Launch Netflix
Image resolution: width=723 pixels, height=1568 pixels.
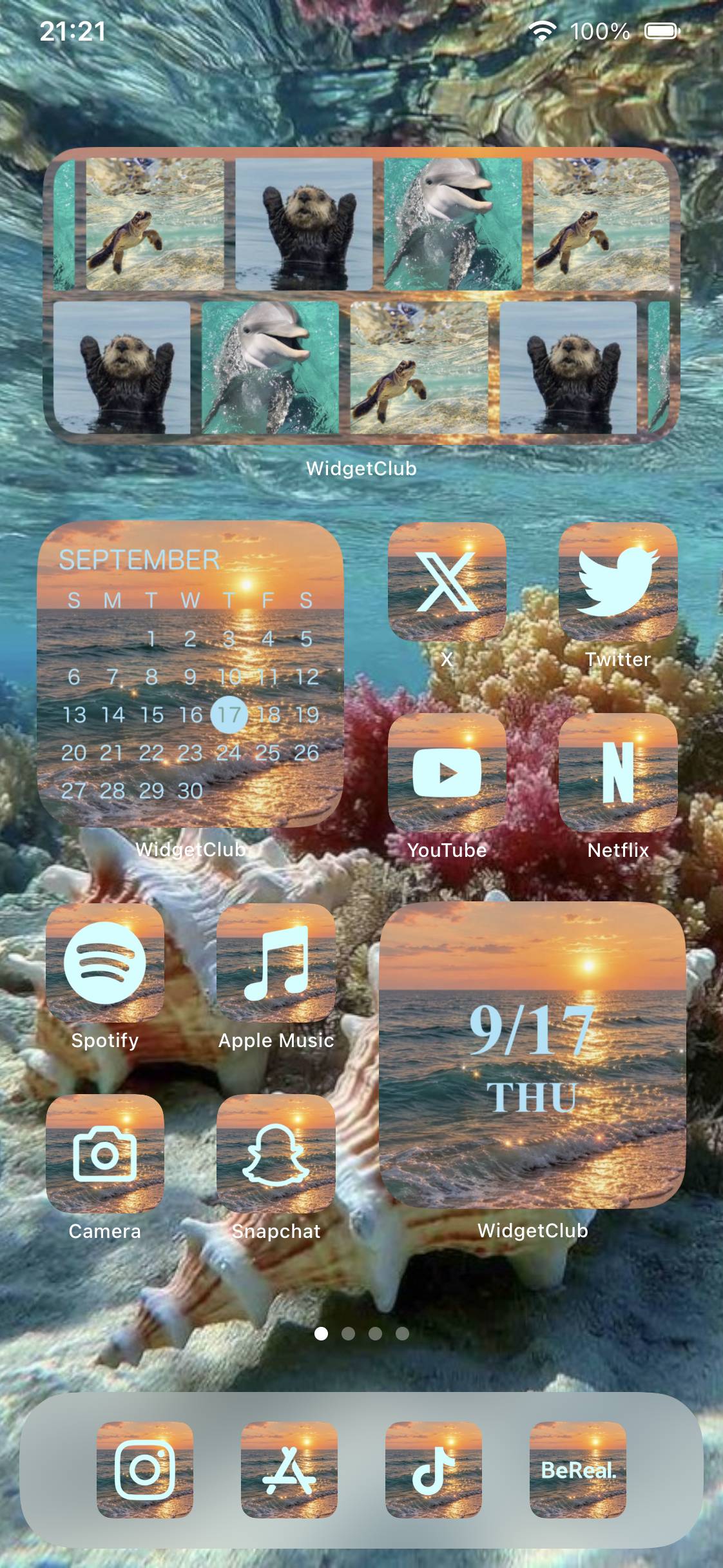[618, 772]
